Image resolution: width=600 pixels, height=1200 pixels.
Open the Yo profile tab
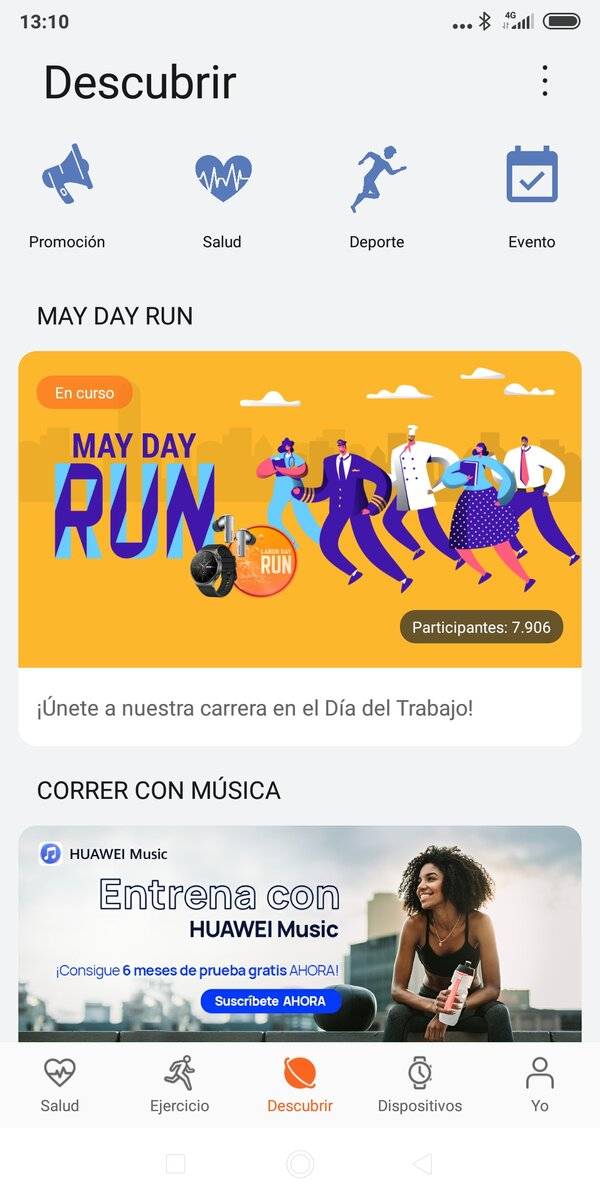pyautogui.click(x=540, y=1084)
